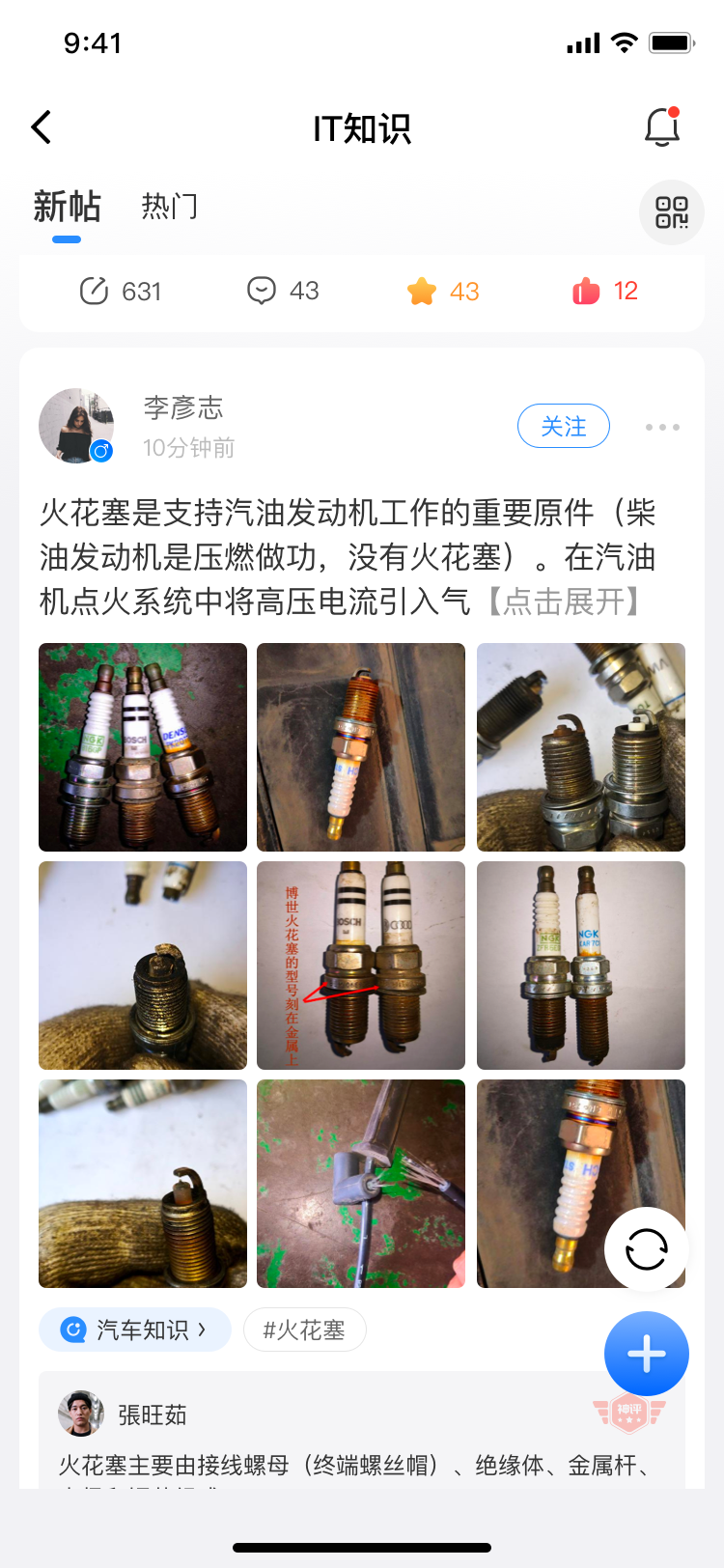Viewport: 724px width, 1568px height.
Task: Like the post with thumbs-up icon
Action: click(x=605, y=291)
